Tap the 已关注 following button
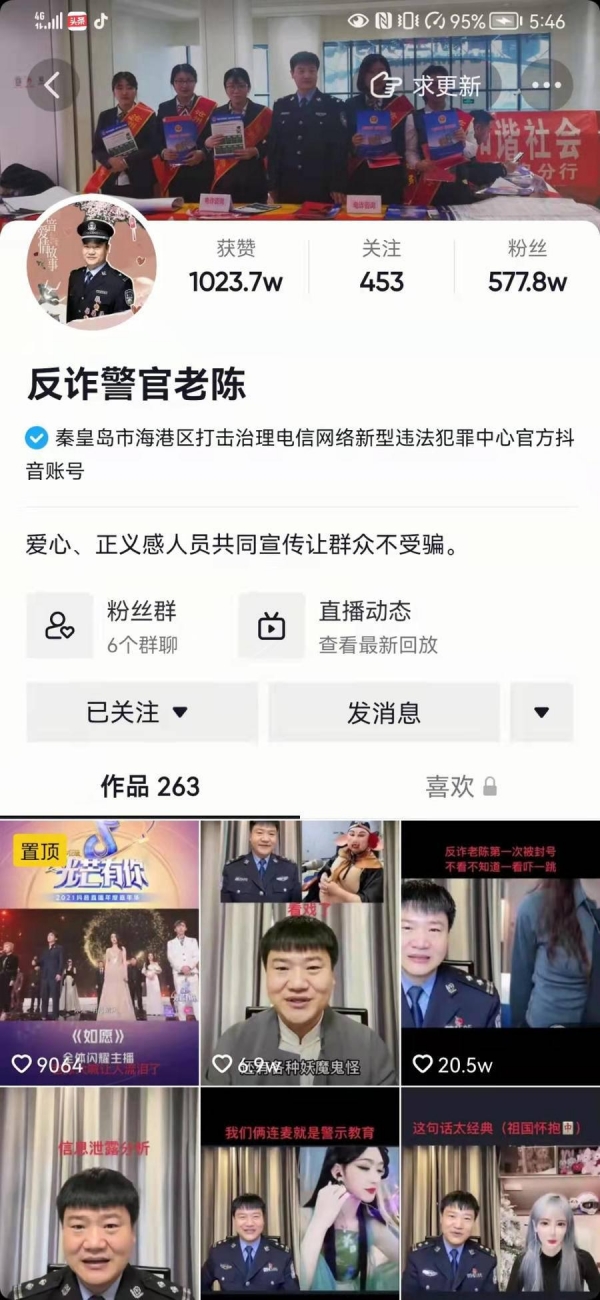Viewport: 600px width, 1300px height. coord(141,713)
